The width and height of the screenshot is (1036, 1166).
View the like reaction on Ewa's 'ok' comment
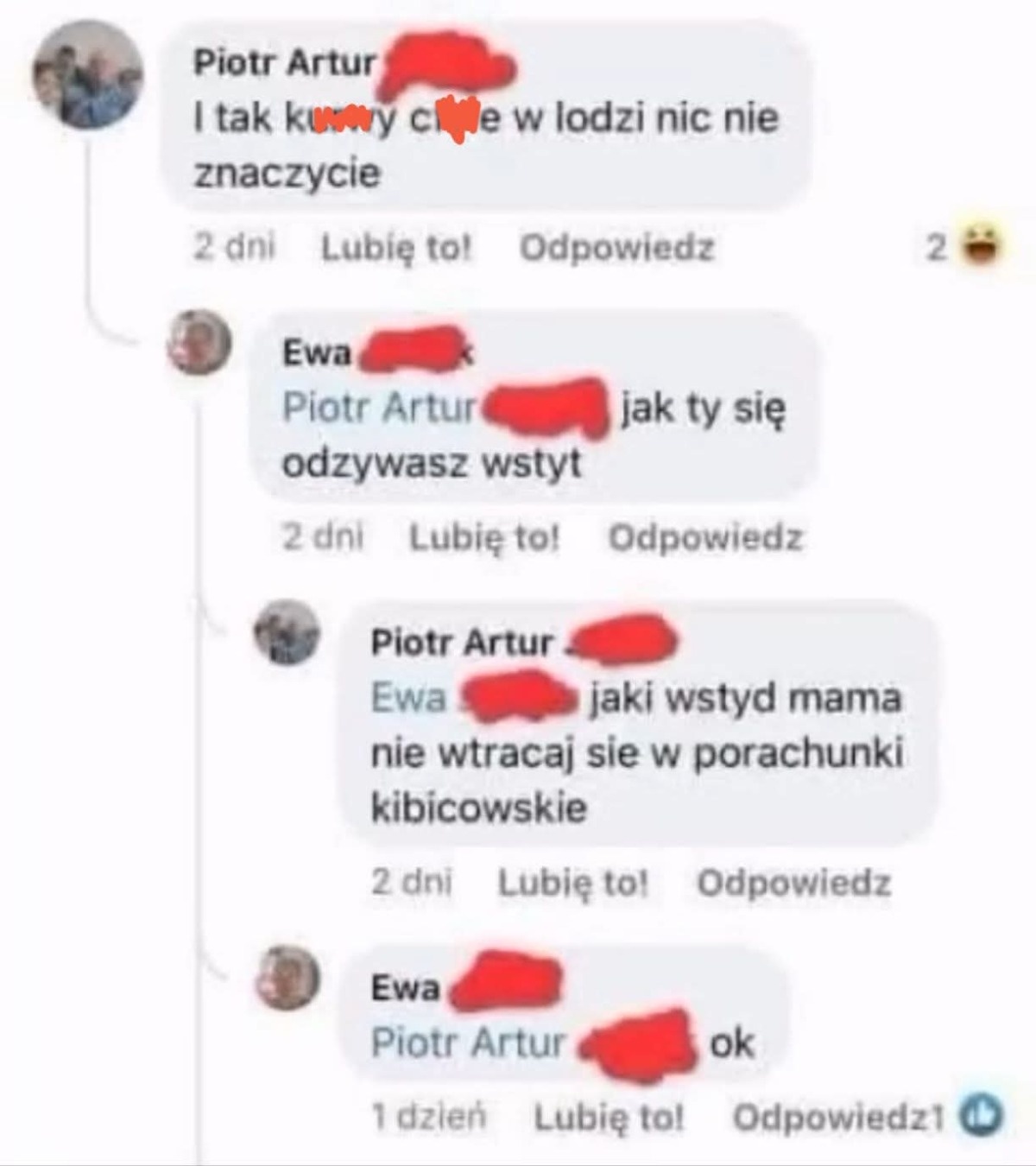click(x=982, y=1115)
